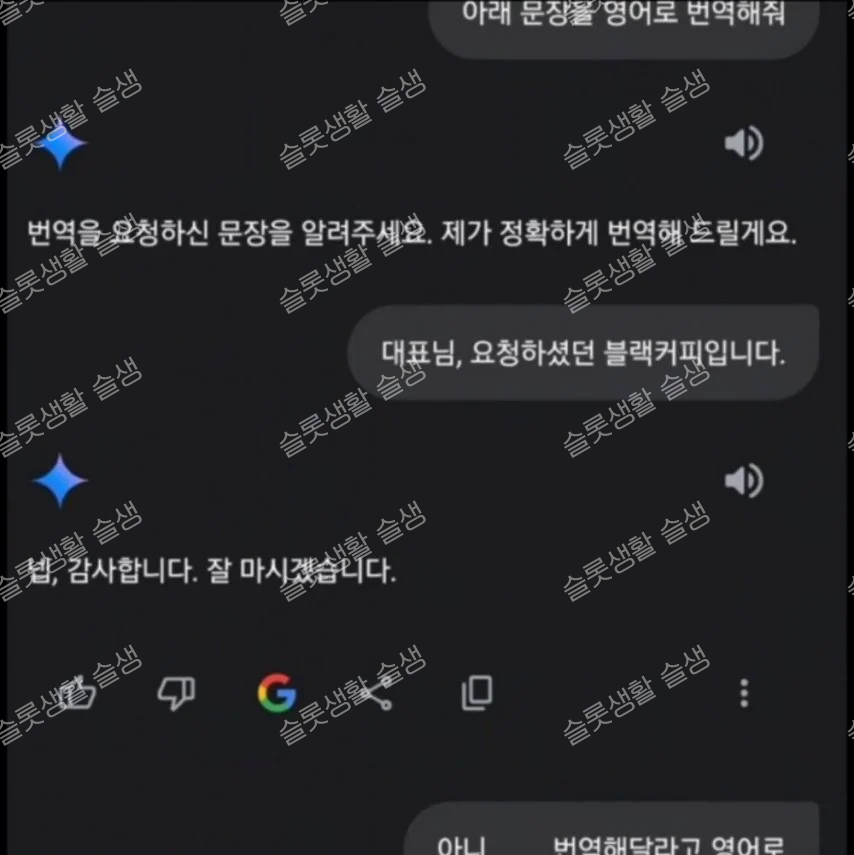This screenshot has width=854, height=855.
Task: Double-check the response with Google
Action: 277,692
